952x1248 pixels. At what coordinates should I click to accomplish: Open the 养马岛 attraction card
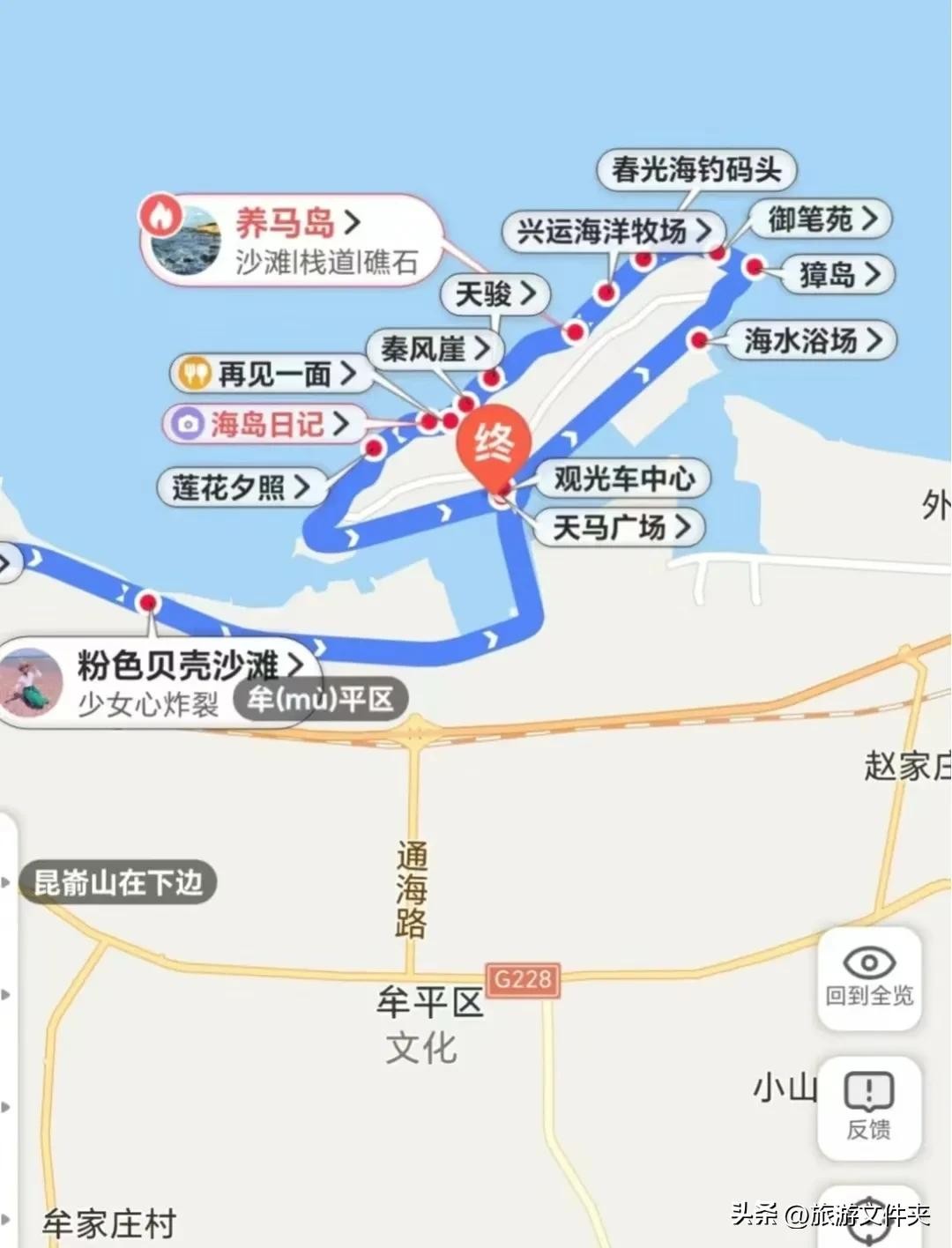(291, 240)
